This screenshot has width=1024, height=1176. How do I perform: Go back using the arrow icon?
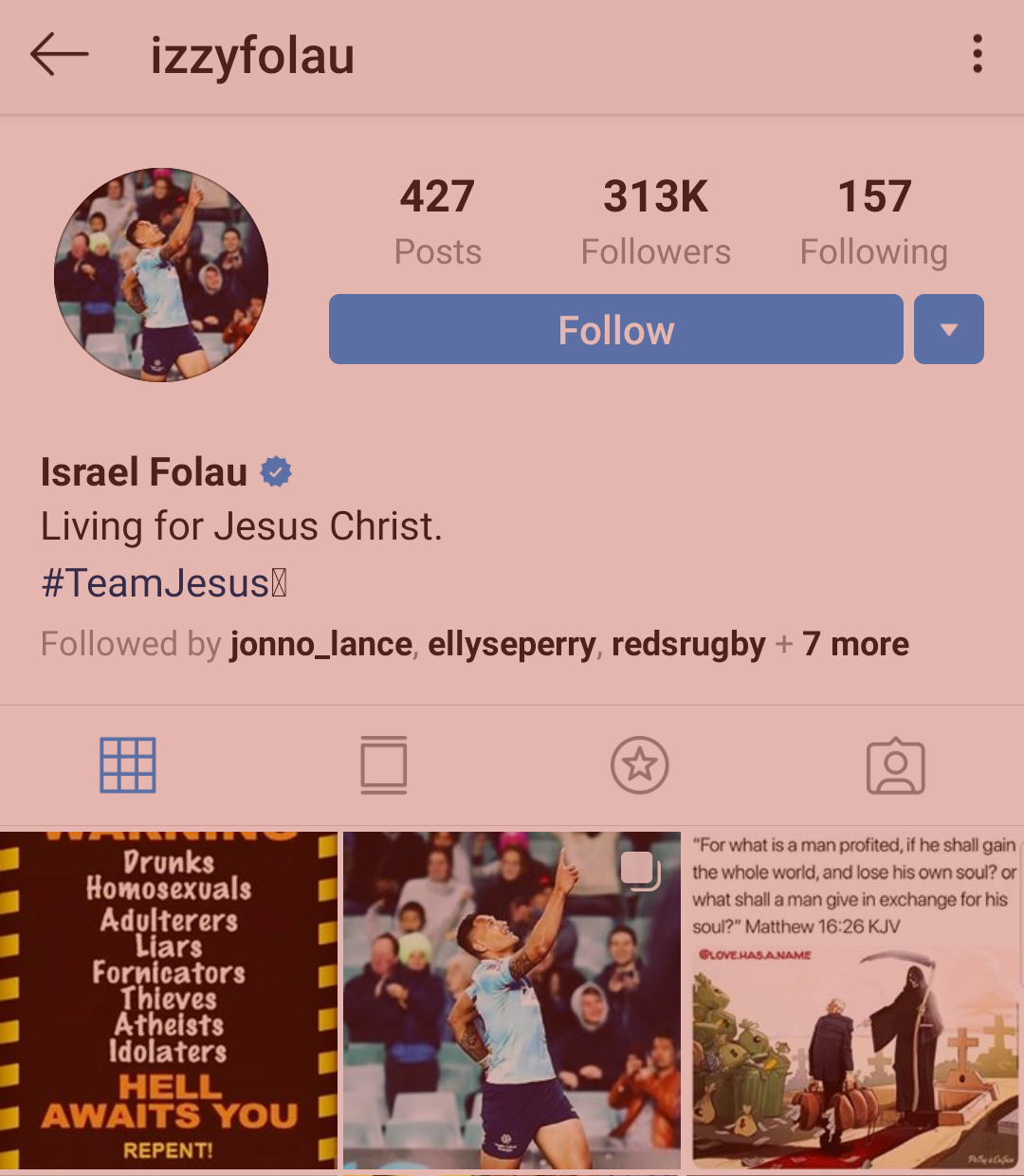(x=59, y=55)
